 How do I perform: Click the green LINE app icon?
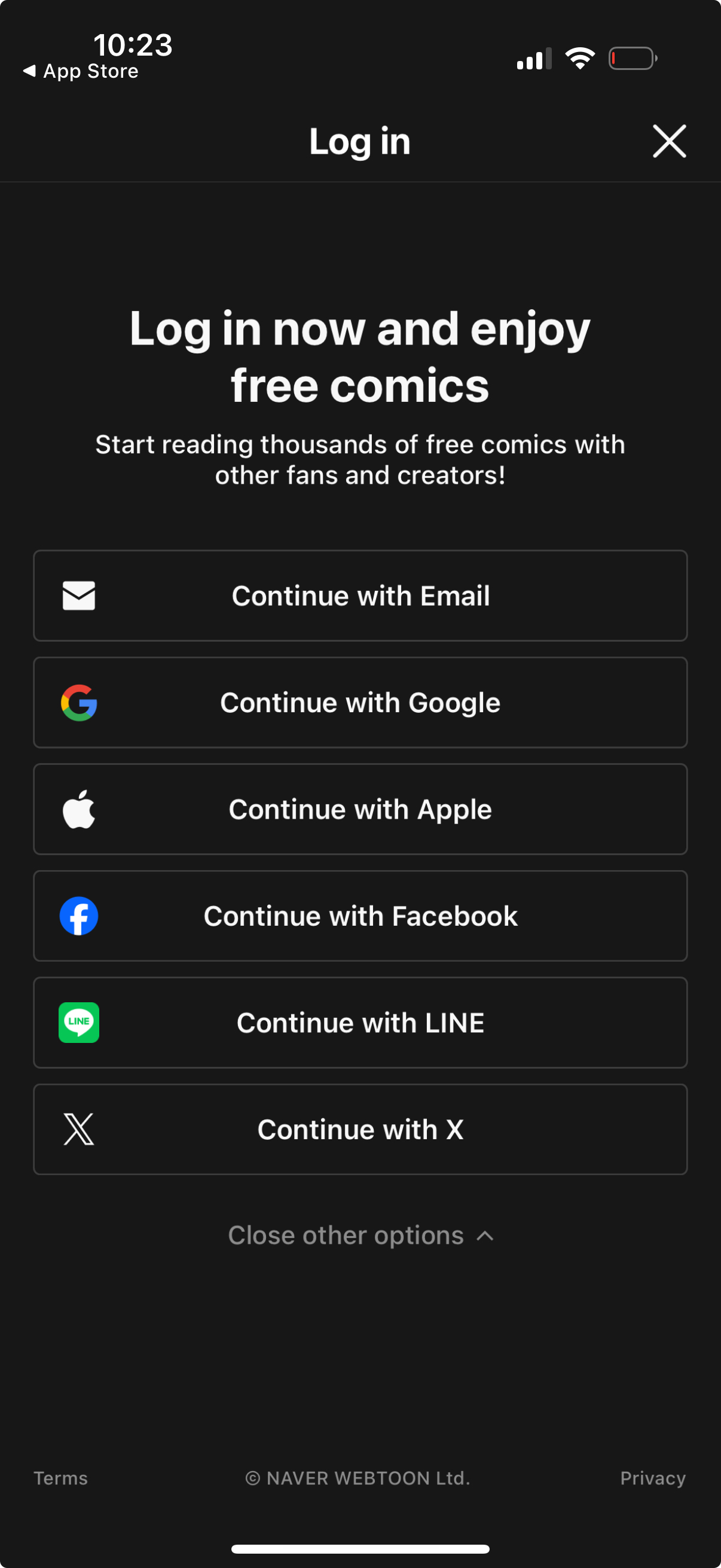click(79, 1023)
